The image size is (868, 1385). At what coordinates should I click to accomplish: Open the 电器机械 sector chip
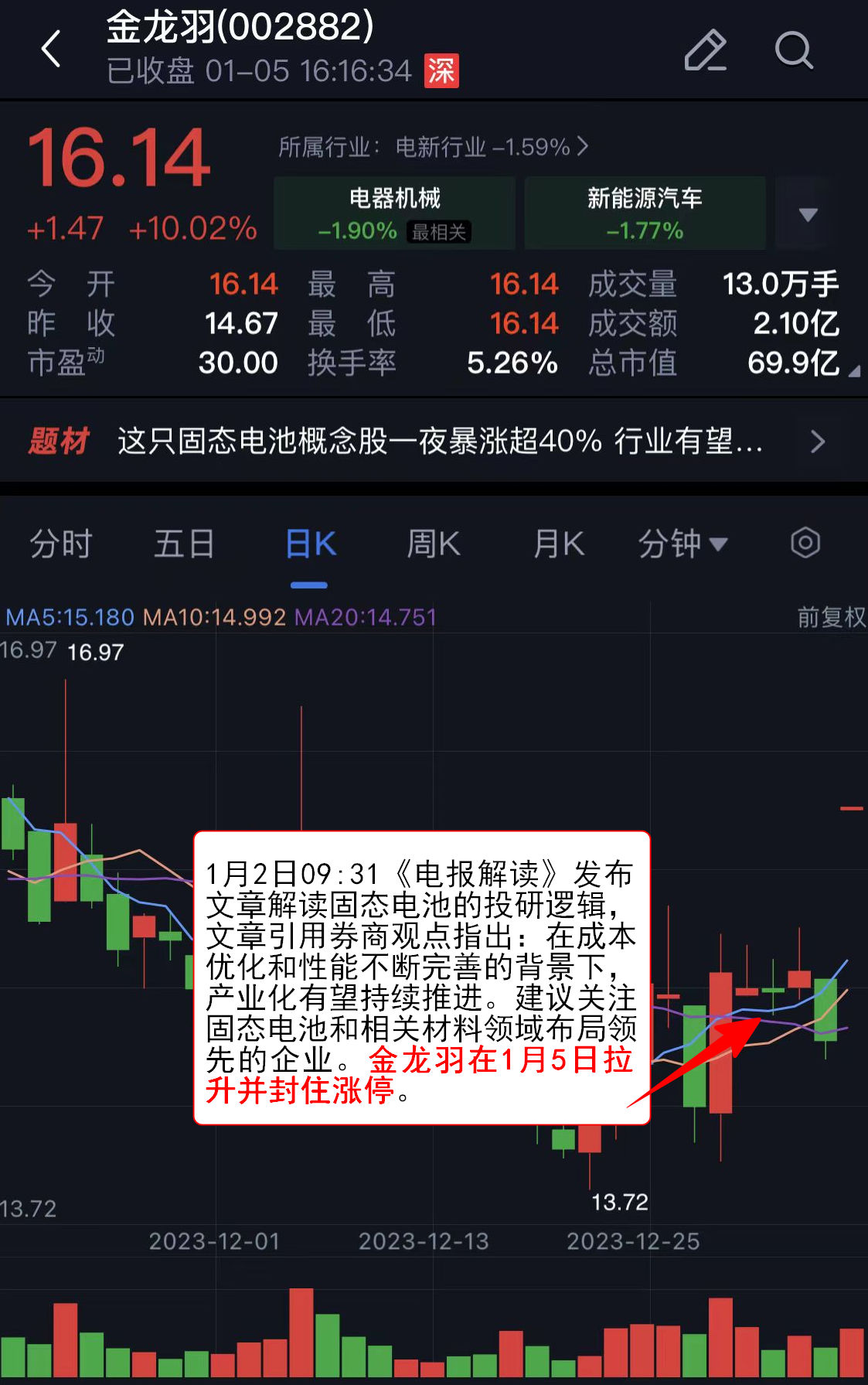click(x=394, y=213)
